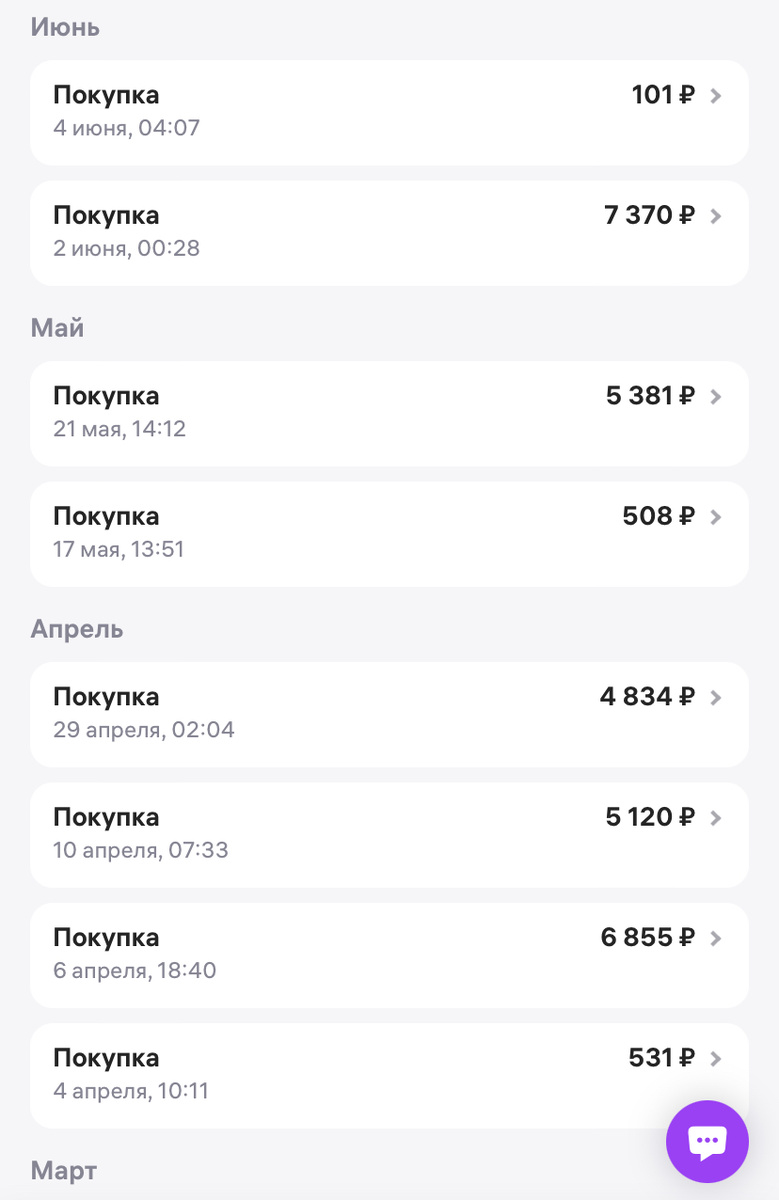Viewport: 779px width, 1200px height.
Task: Open chevron next to 5 120 ₽ purchase
Action: coord(715,818)
